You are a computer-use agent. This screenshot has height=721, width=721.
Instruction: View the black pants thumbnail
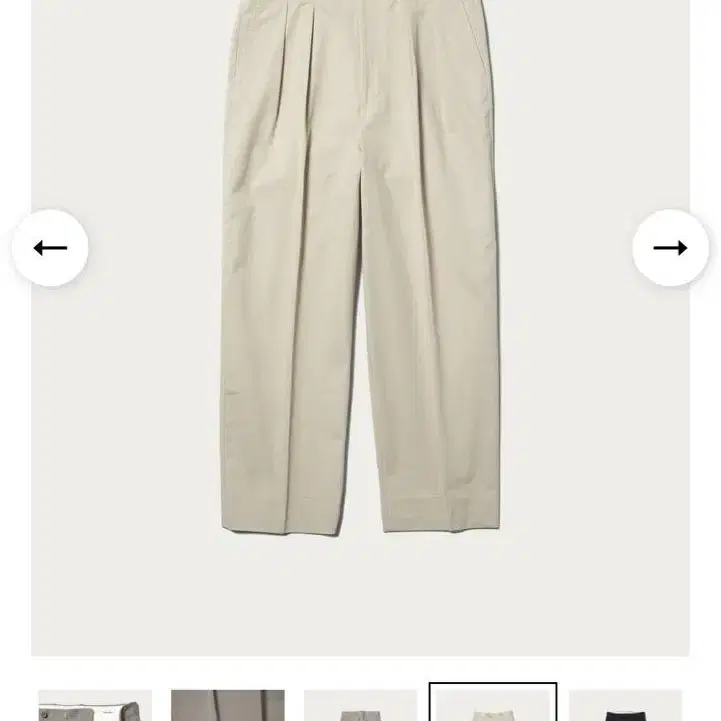[x=625, y=705]
